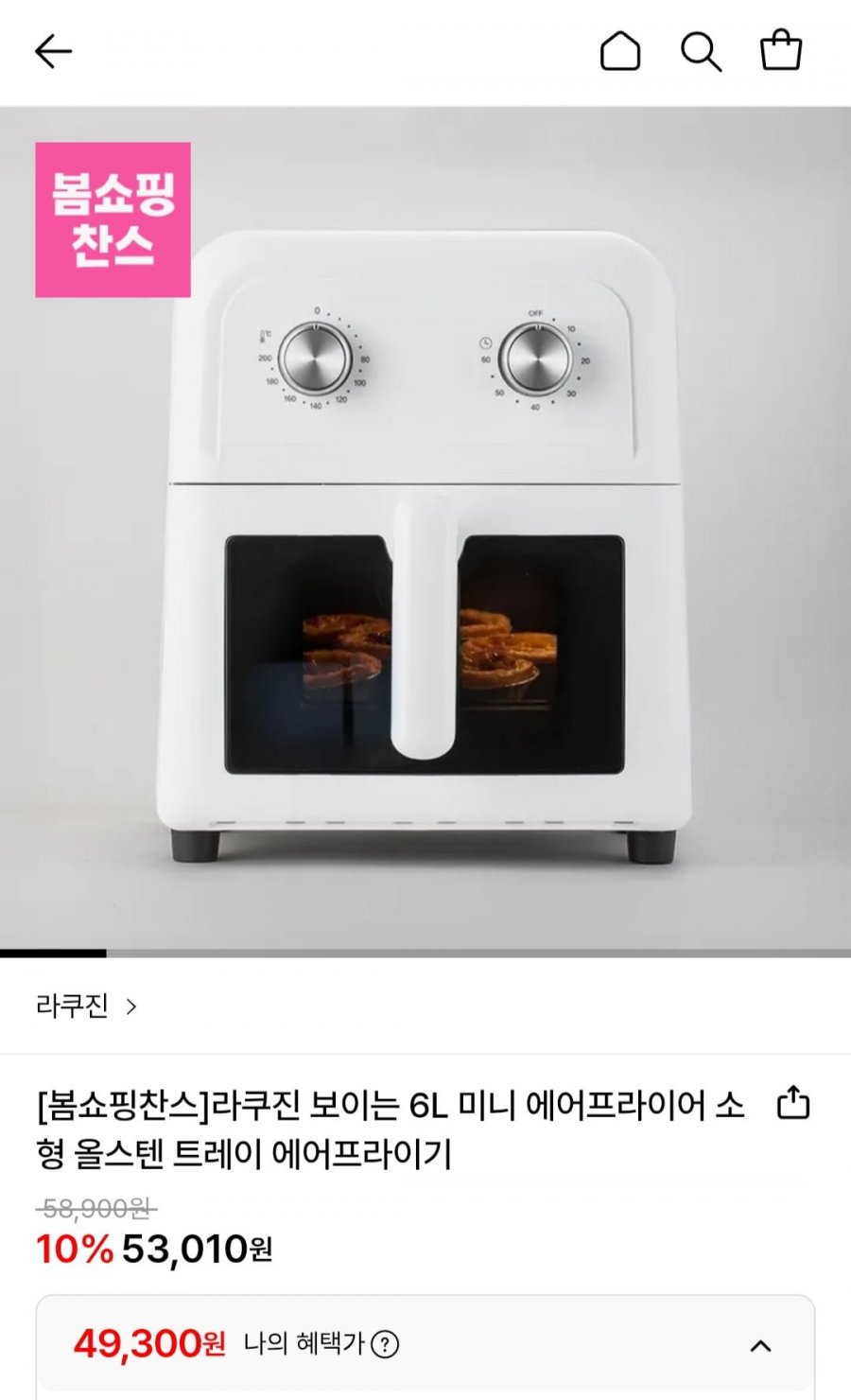Go back using the arrow icon
This screenshot has width=851, height=1400.
[x=53, y=51]
